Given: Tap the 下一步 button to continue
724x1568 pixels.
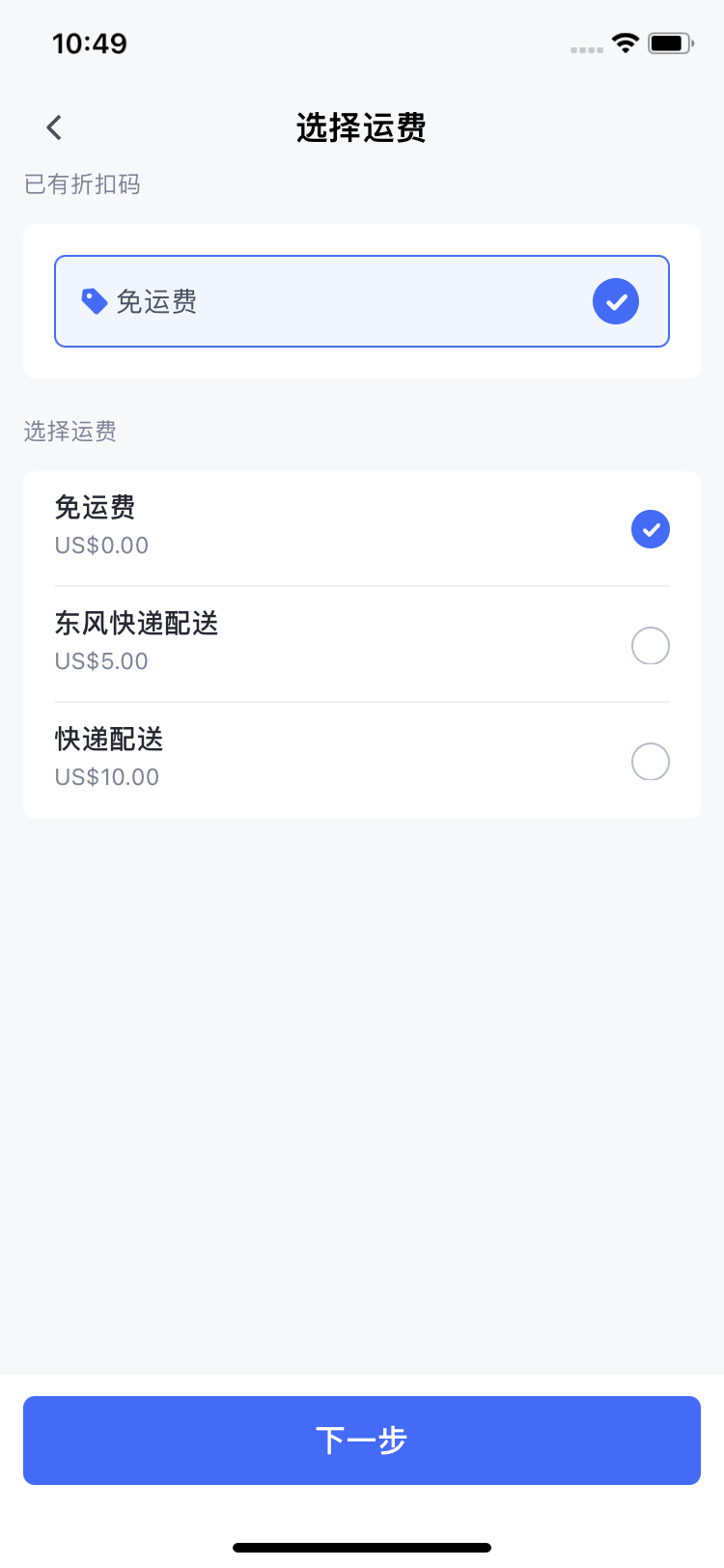Looking at the screenshot, I should (x=362, y=1440).
